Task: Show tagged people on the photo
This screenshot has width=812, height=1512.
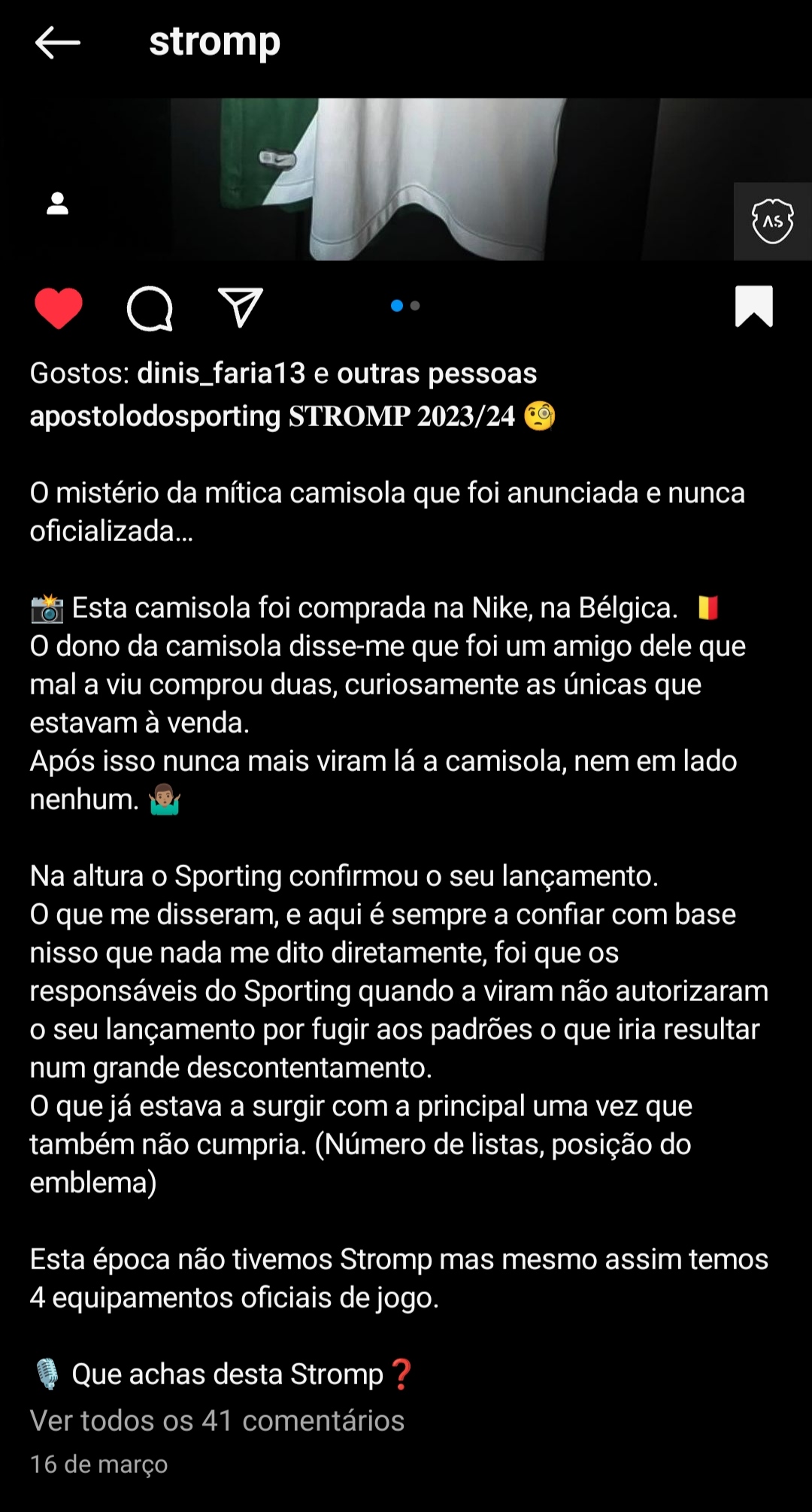Action: pyautogui.click(x=57, y=204)
